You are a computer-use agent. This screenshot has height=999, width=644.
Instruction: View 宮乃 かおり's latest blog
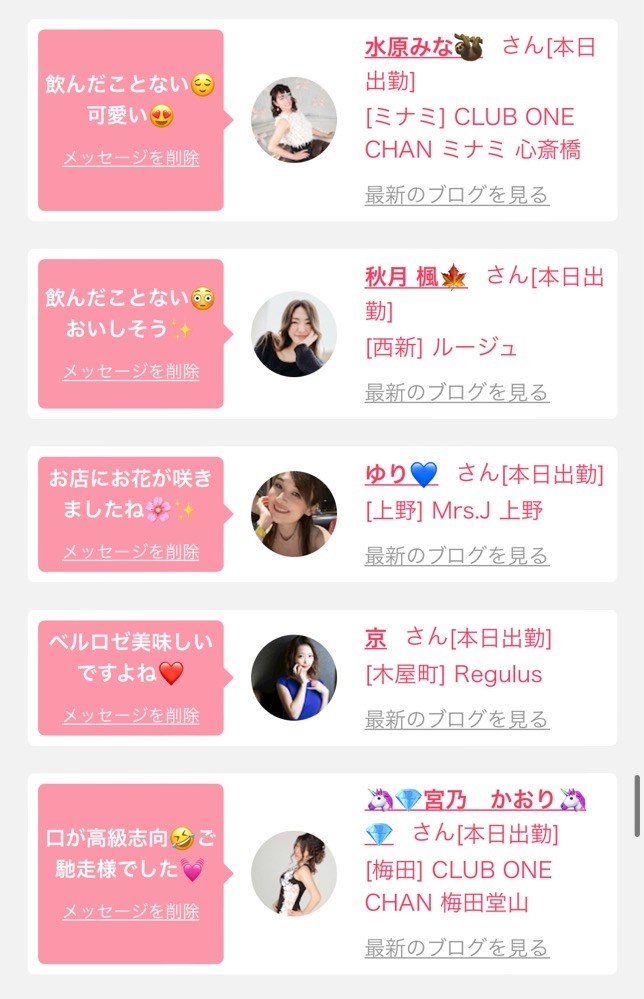tap(457, 948)
